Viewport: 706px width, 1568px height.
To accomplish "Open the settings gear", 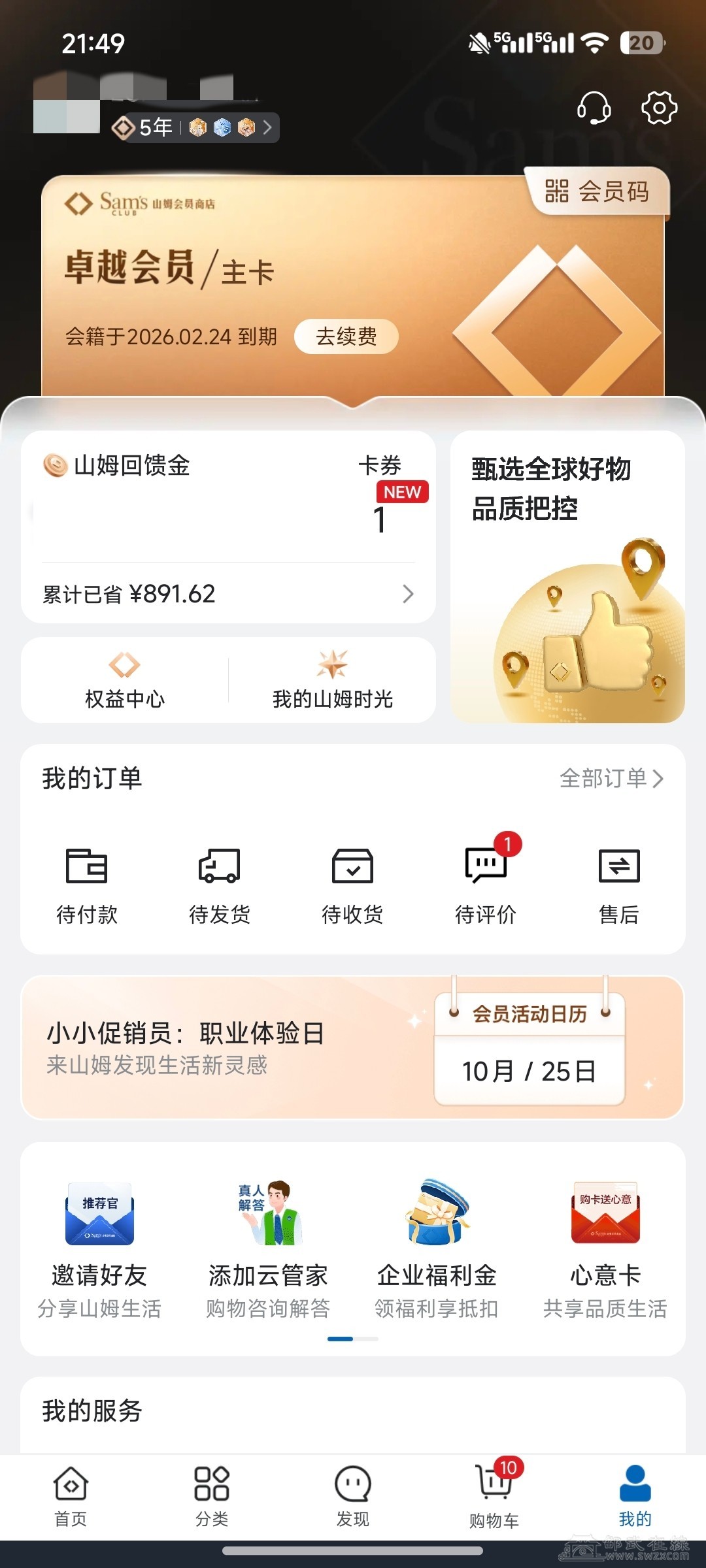I will coord(659,108).
